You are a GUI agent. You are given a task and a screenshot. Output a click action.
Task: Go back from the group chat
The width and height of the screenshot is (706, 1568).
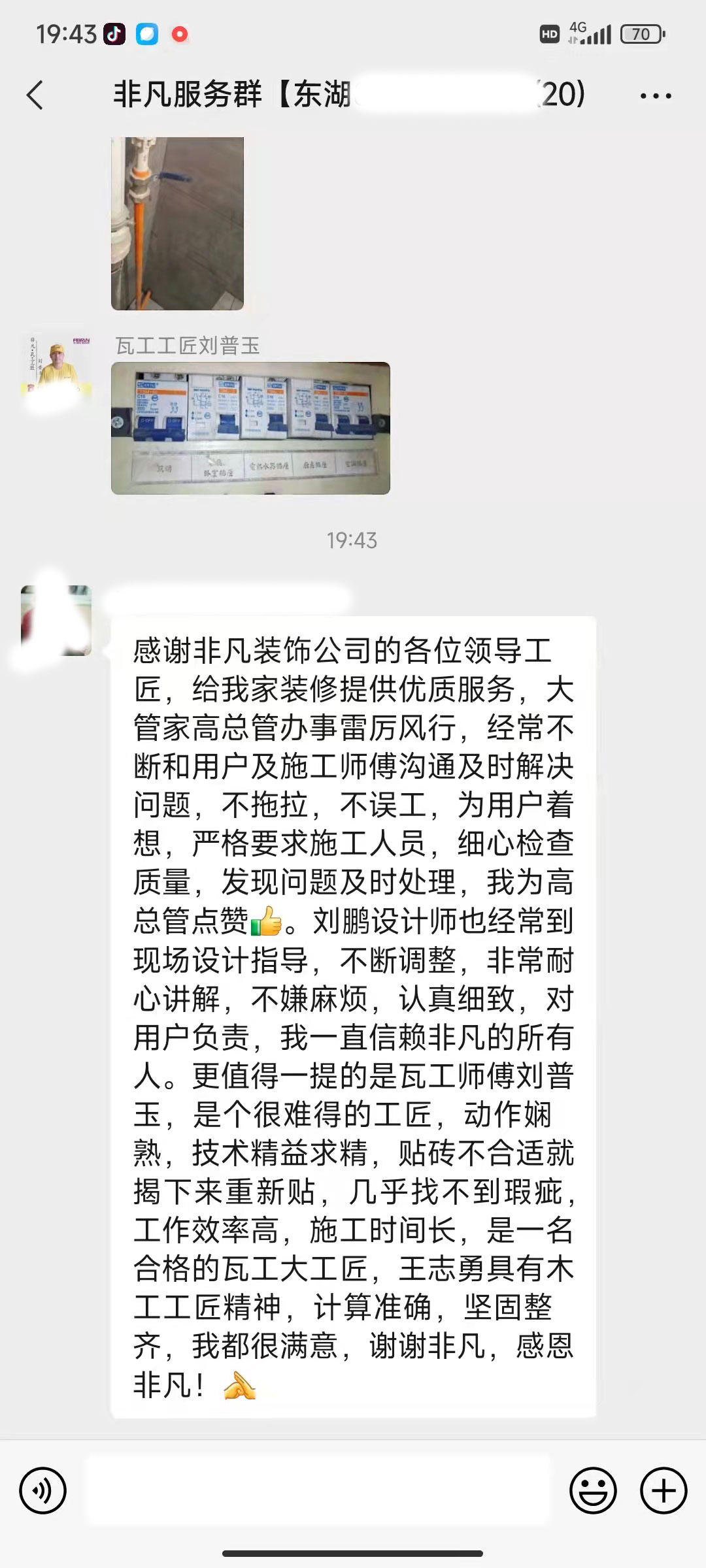click(35, 95)
